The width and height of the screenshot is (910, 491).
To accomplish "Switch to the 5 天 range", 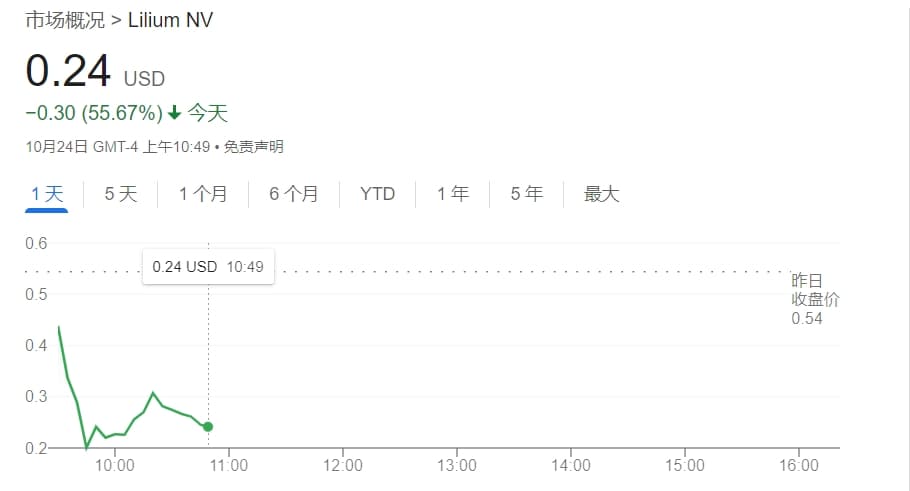I will coord(121,194).
